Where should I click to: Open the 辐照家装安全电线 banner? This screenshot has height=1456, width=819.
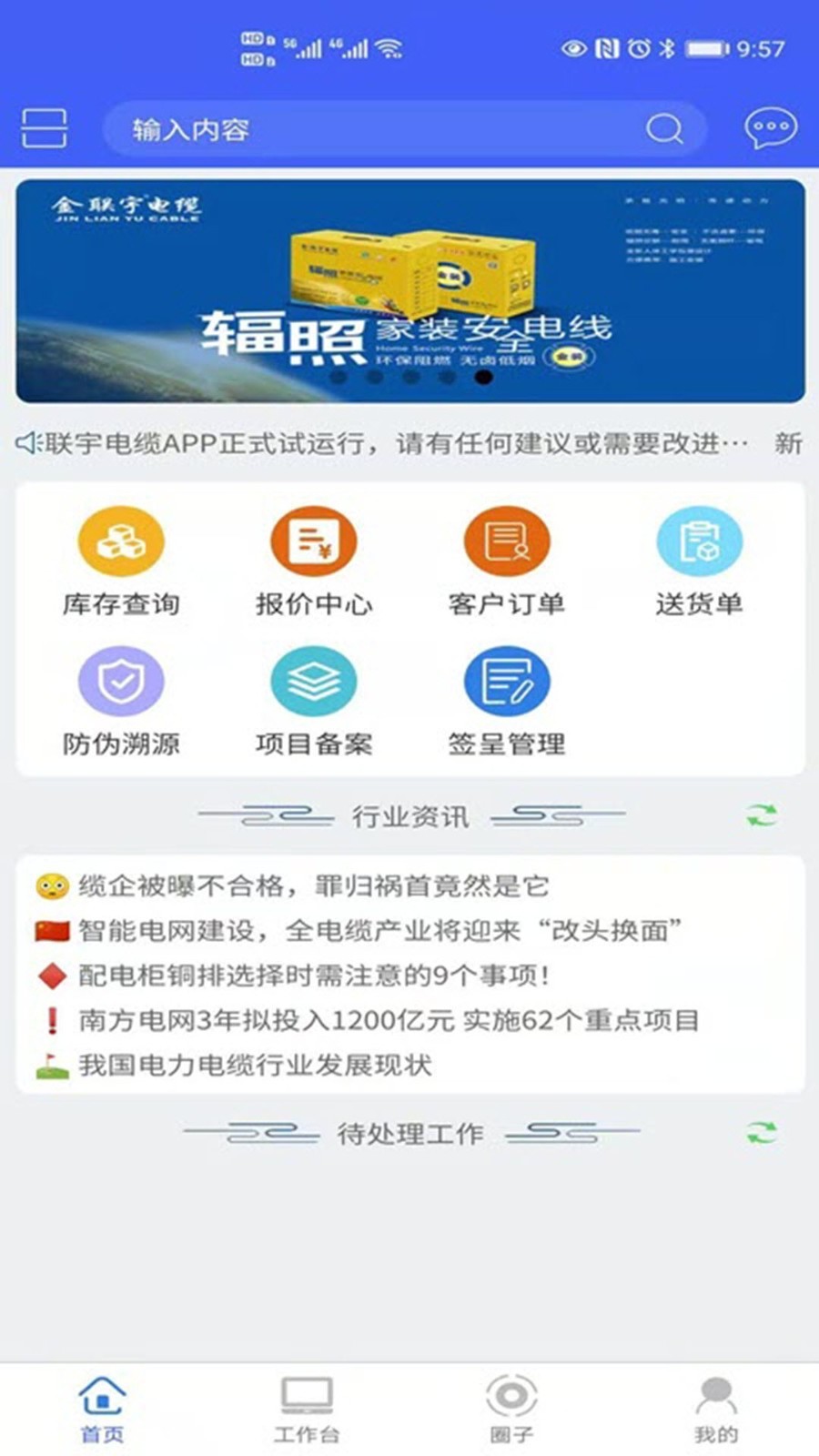(x=409, y=291)
